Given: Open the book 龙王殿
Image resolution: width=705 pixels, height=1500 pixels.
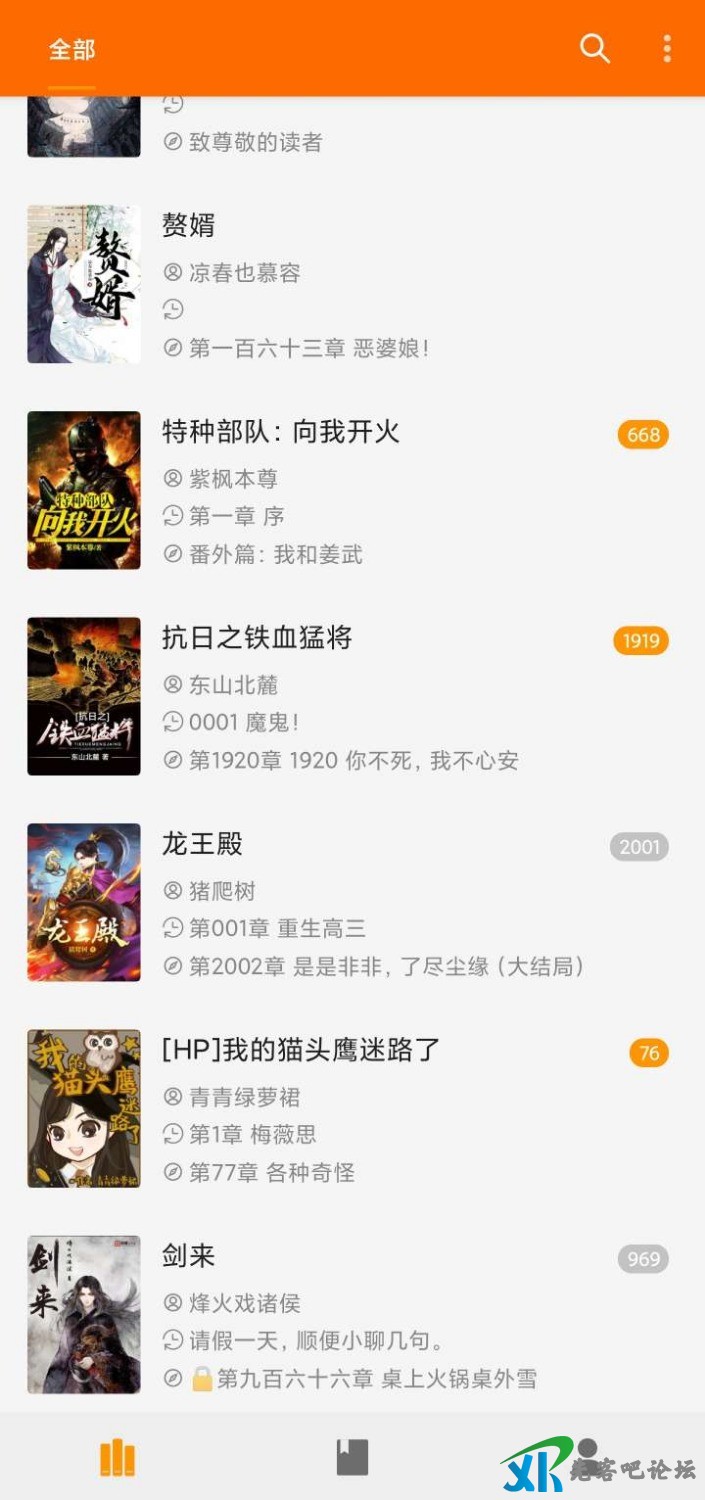Looking at the screenshot, I should [202, 844].
